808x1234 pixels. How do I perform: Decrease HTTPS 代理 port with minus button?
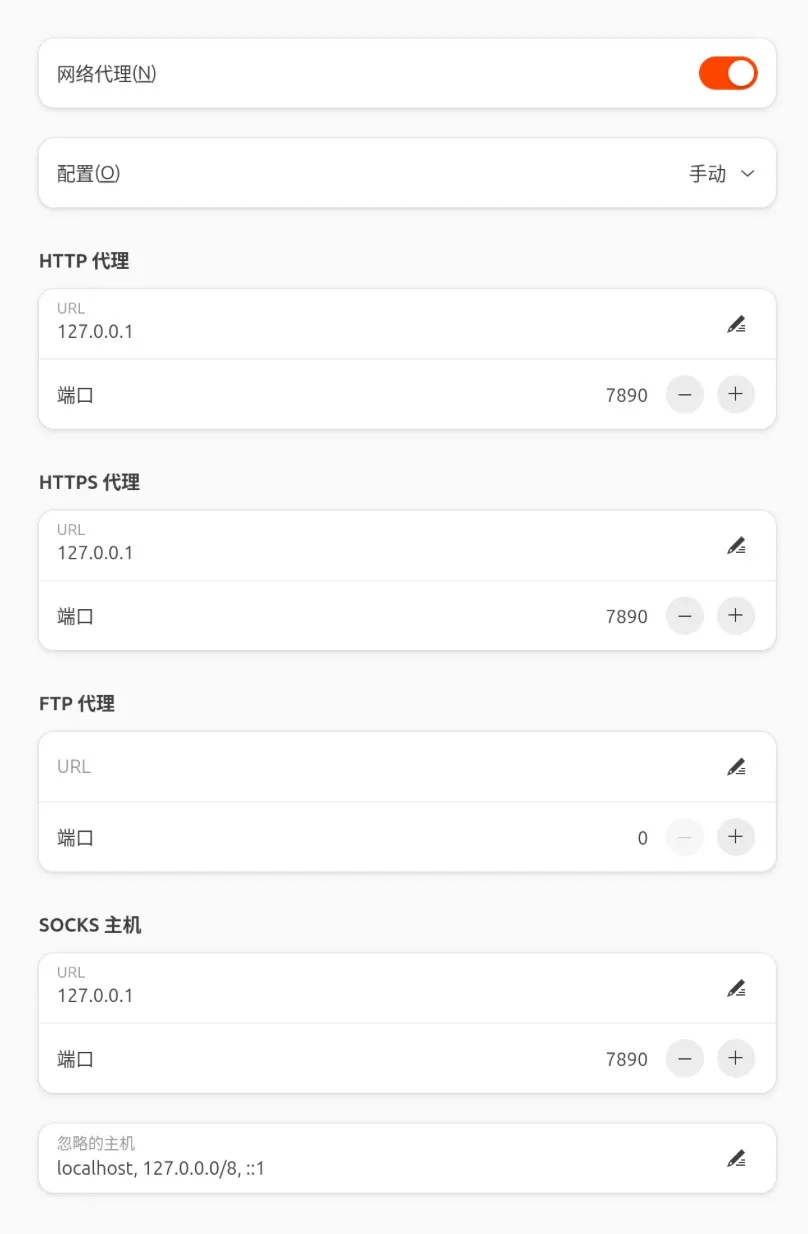click(685, 616)
